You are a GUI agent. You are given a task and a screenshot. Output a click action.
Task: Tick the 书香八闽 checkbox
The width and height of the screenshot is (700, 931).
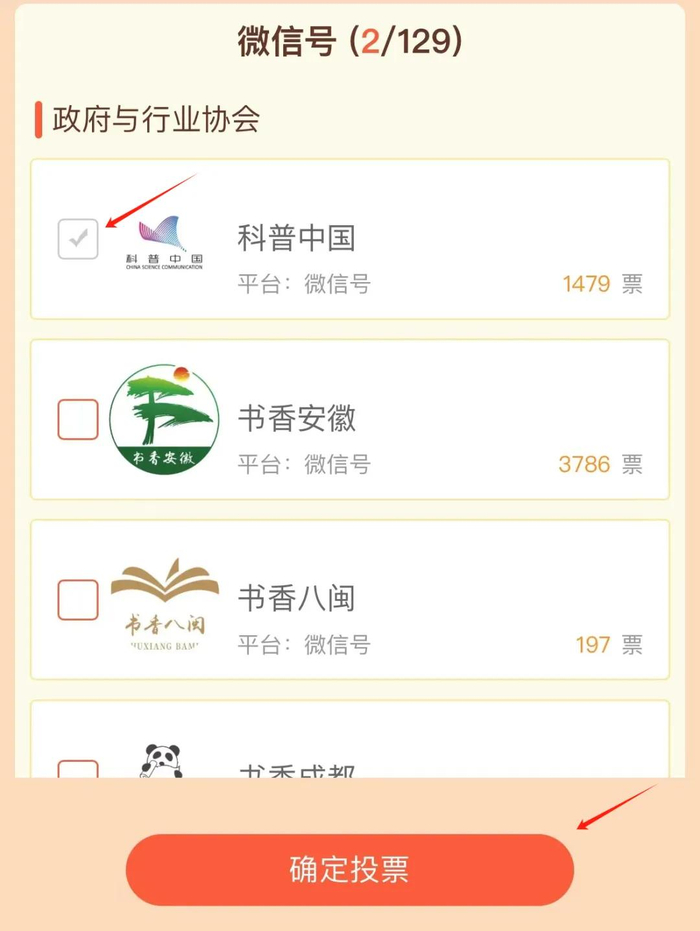coord(78,599)
